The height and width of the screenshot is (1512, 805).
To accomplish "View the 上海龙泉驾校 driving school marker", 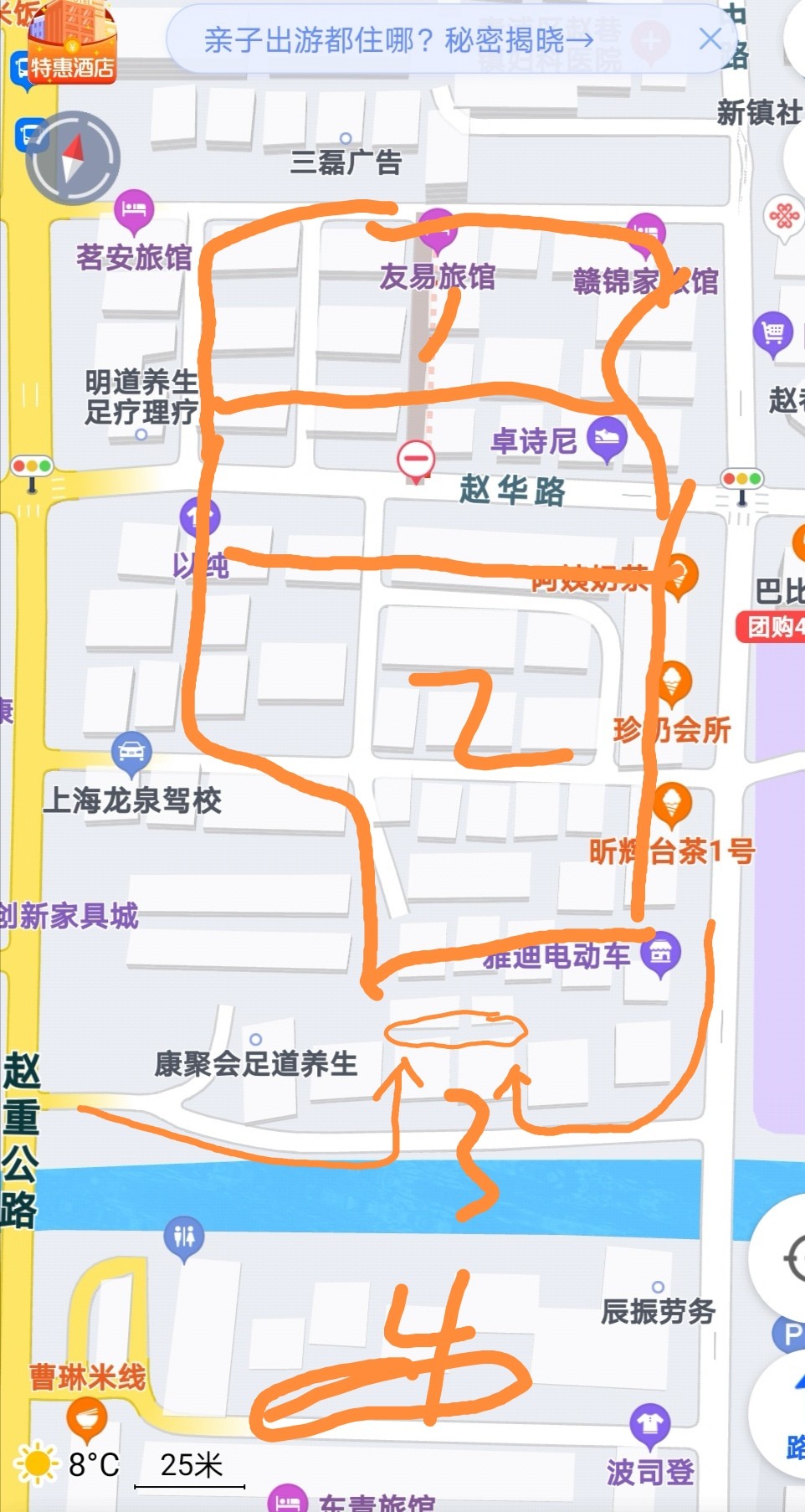I will (x=131, y=751).
